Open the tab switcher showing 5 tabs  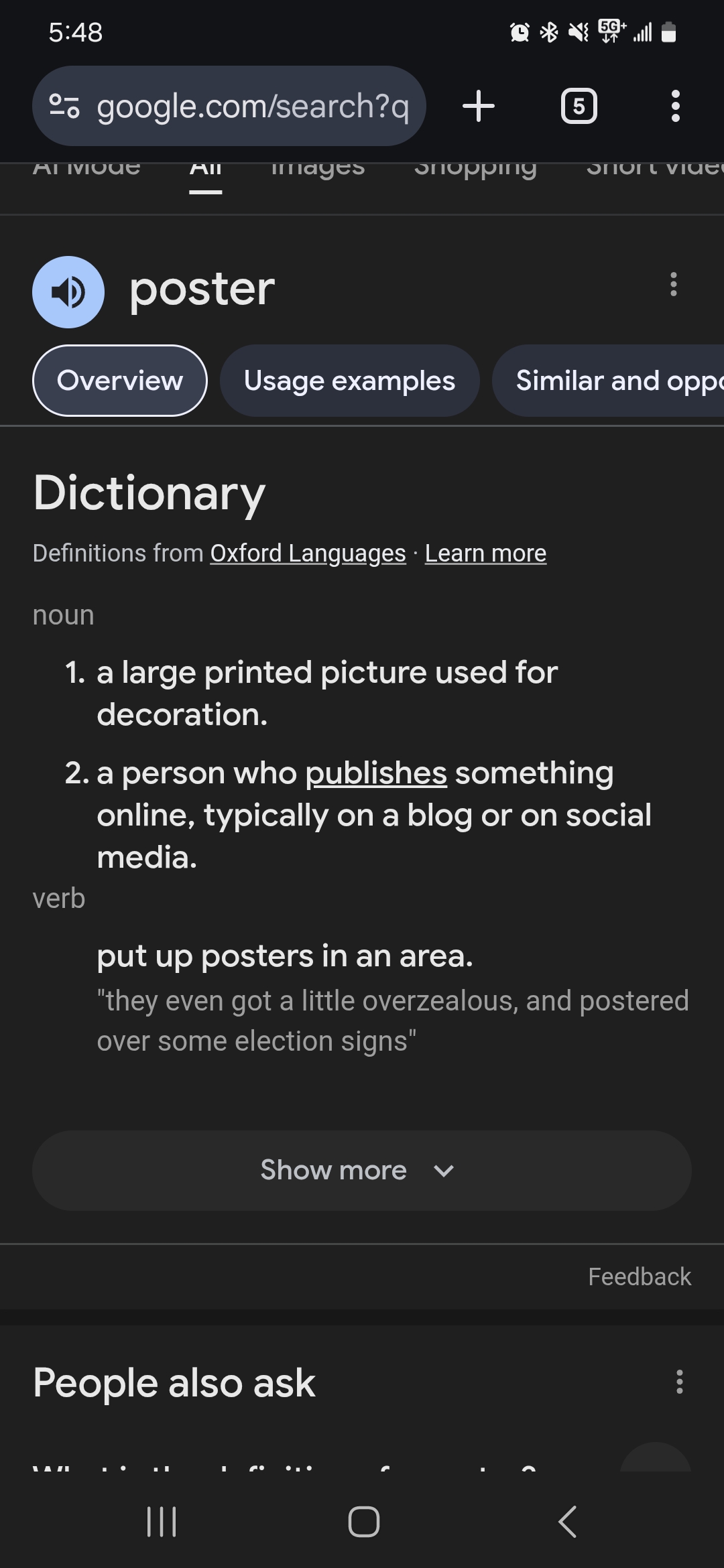tap(579, 106)
